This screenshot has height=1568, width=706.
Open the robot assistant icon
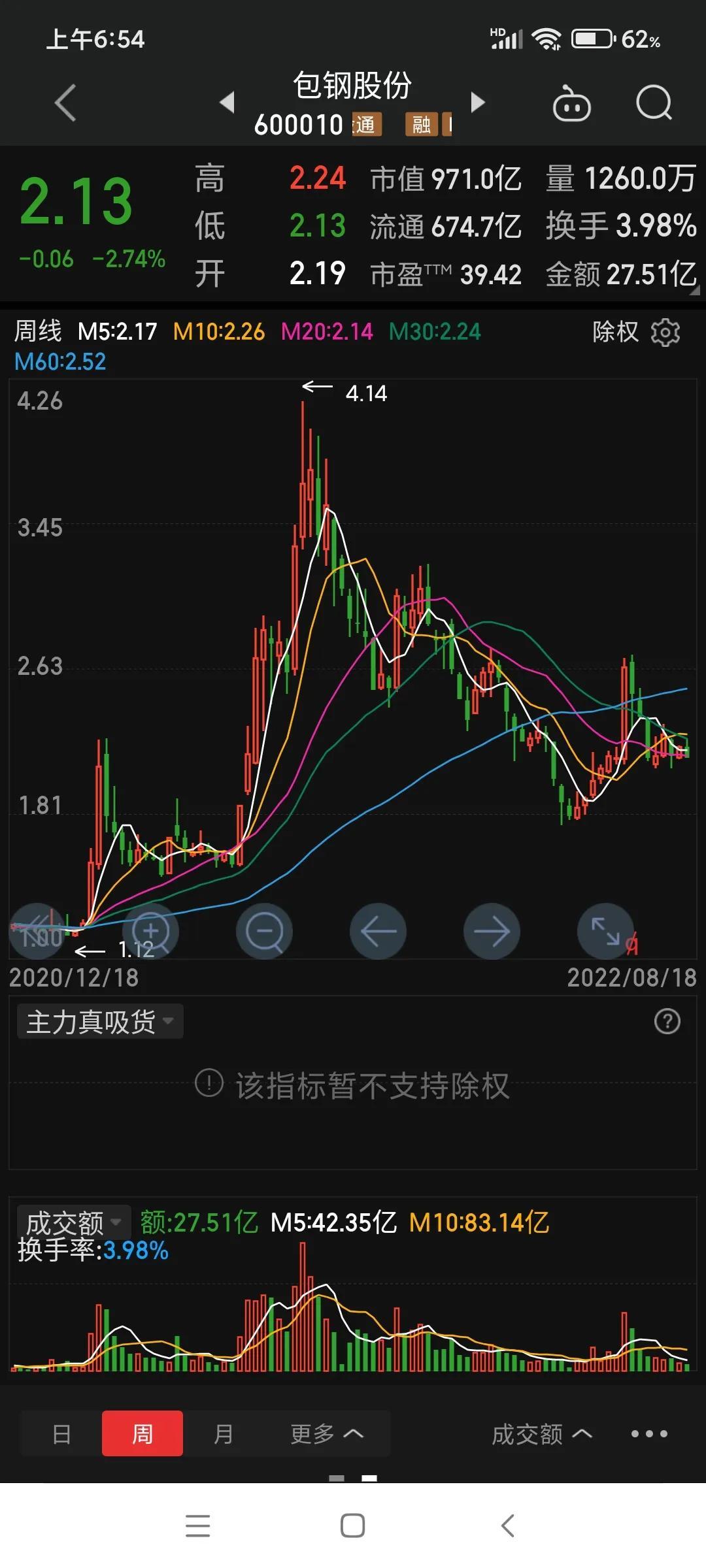click(x=572, y=103)
